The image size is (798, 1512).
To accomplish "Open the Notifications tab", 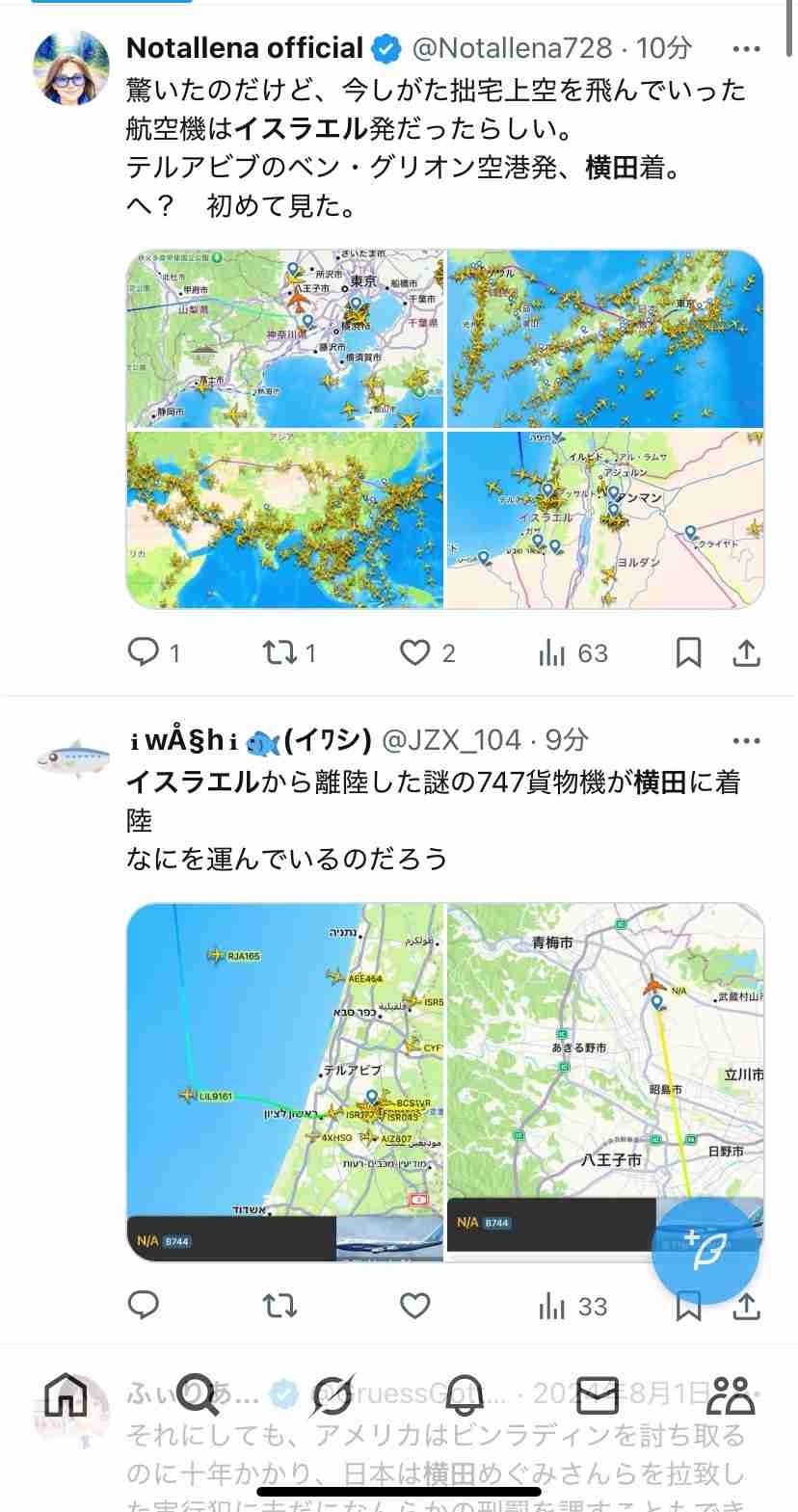I will tap(465, 1394).
